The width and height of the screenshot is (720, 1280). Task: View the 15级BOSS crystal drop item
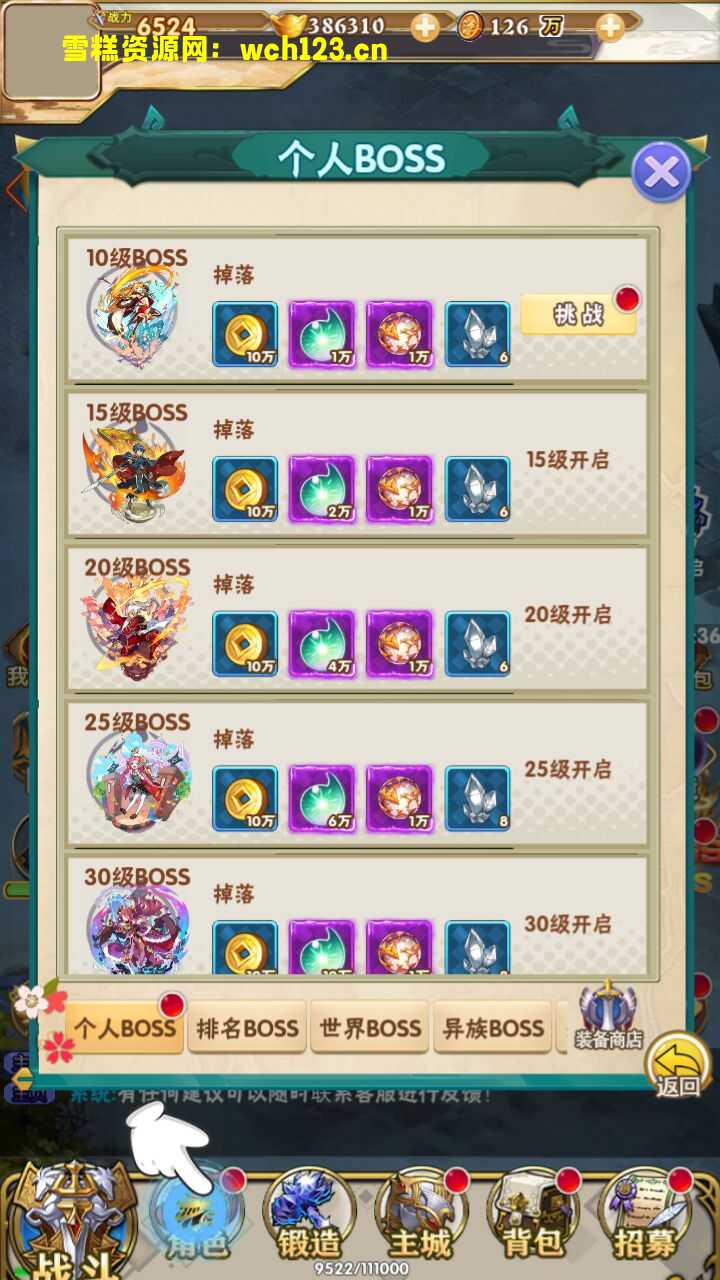click(x=477, y=489)
